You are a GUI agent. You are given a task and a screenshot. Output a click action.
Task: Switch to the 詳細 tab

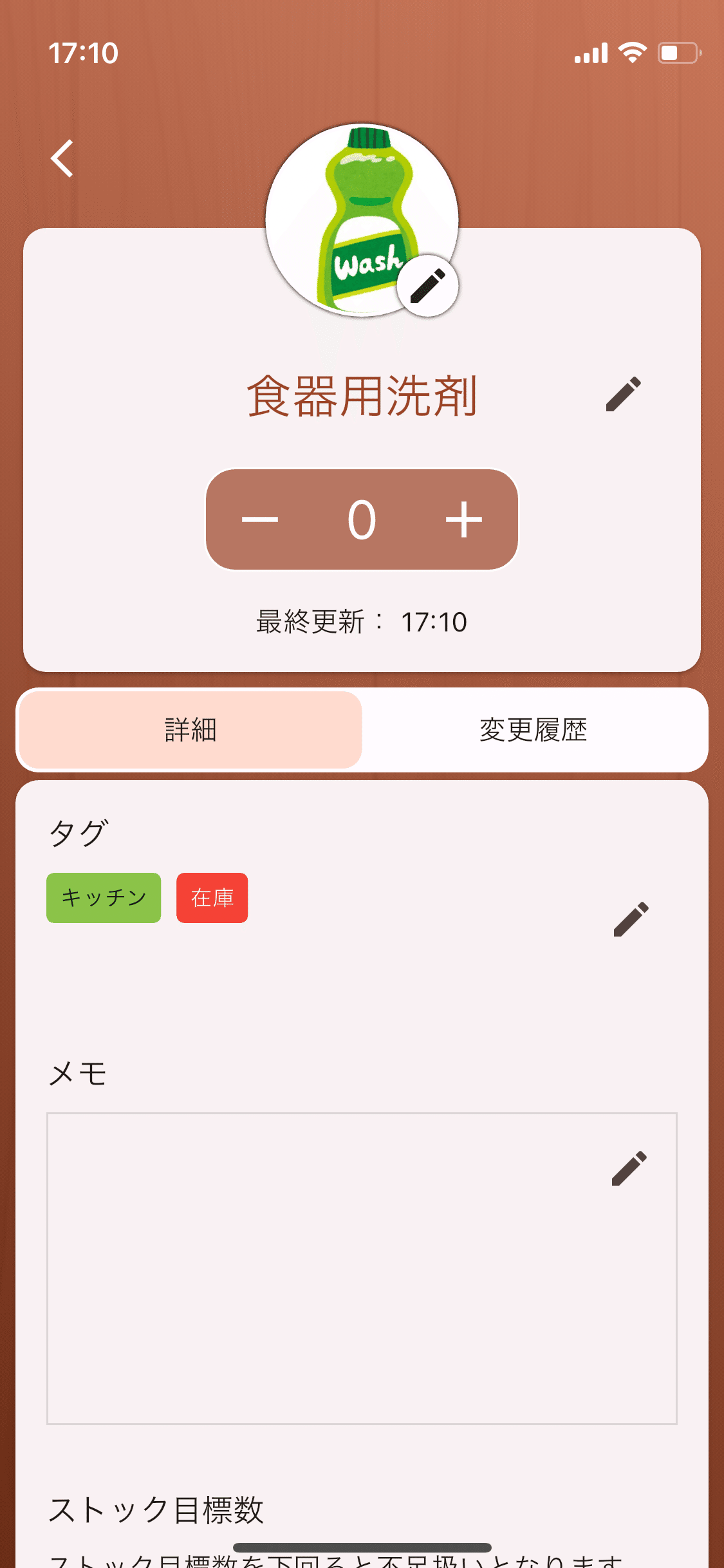[x=190, y=730]
